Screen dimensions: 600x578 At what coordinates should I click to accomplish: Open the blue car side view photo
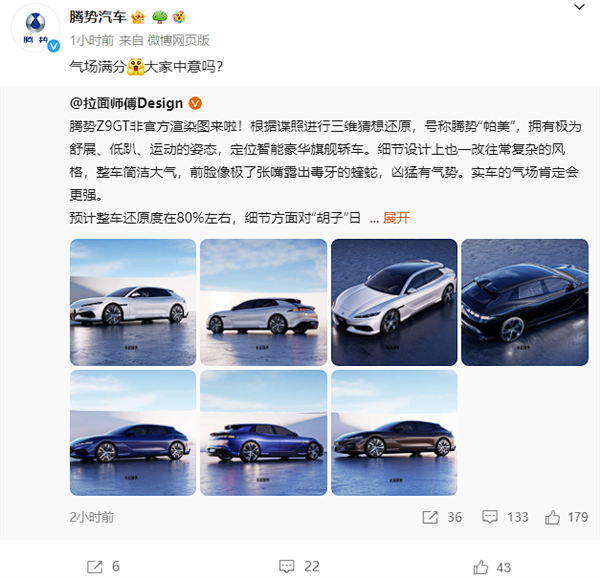point(132,432)
